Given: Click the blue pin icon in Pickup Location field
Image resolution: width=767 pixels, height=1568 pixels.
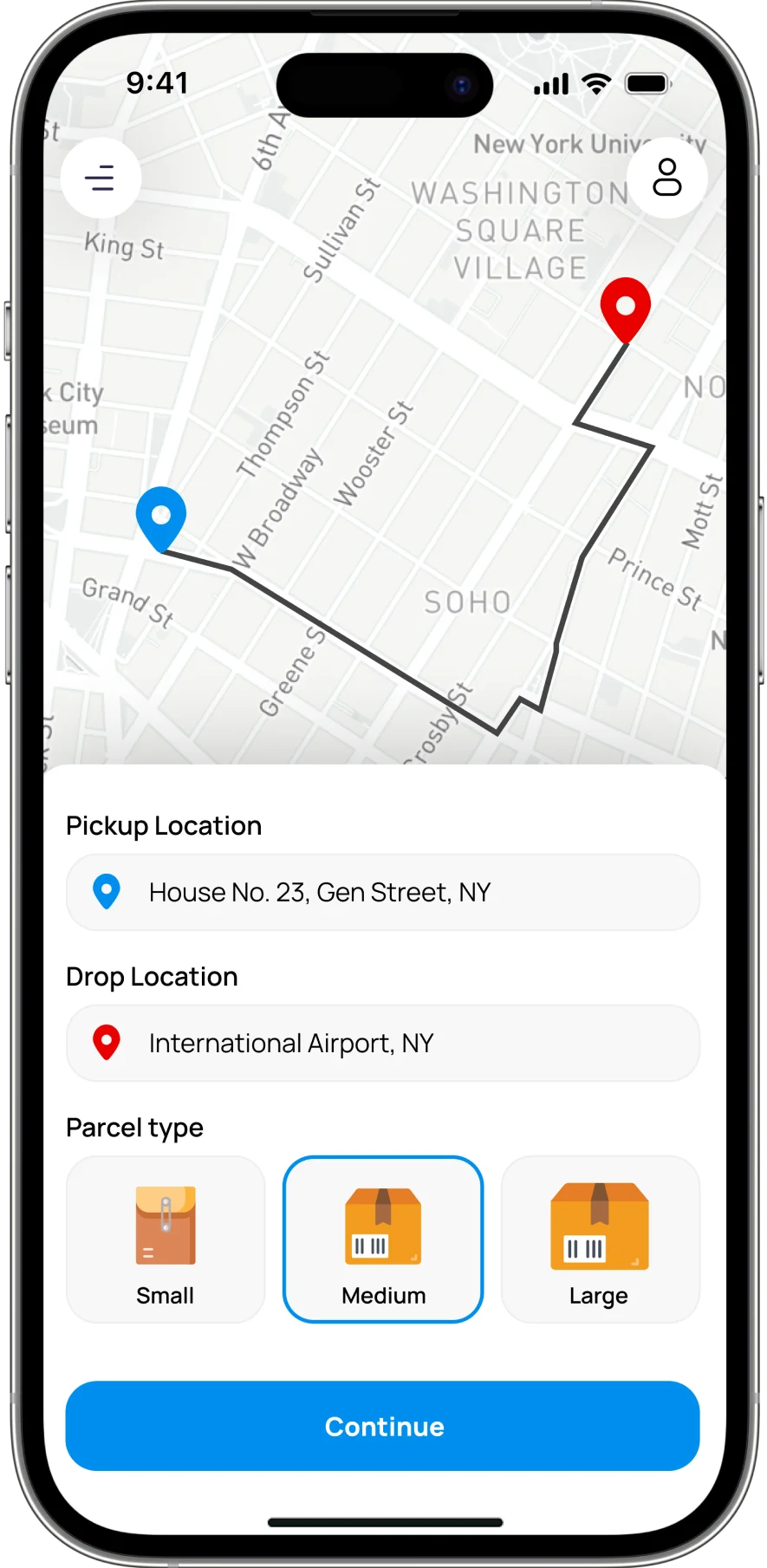Looking at the screenshot, I should coord(106,891).
